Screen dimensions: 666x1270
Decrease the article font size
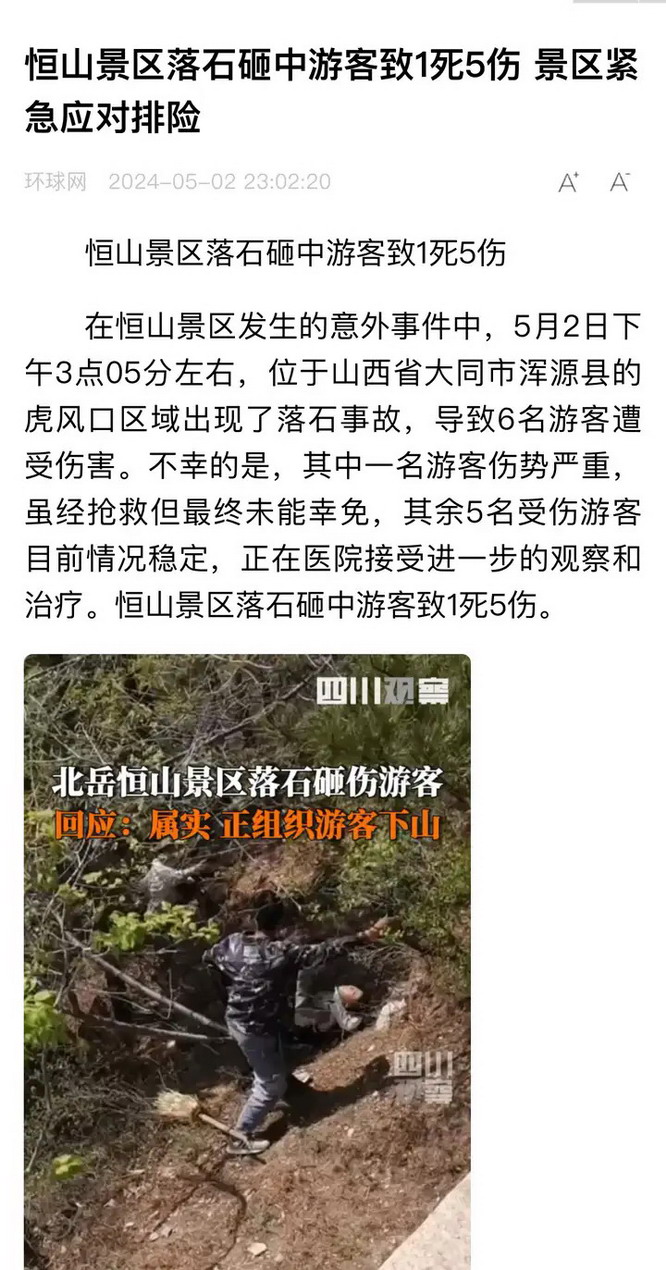click(620, 182)
